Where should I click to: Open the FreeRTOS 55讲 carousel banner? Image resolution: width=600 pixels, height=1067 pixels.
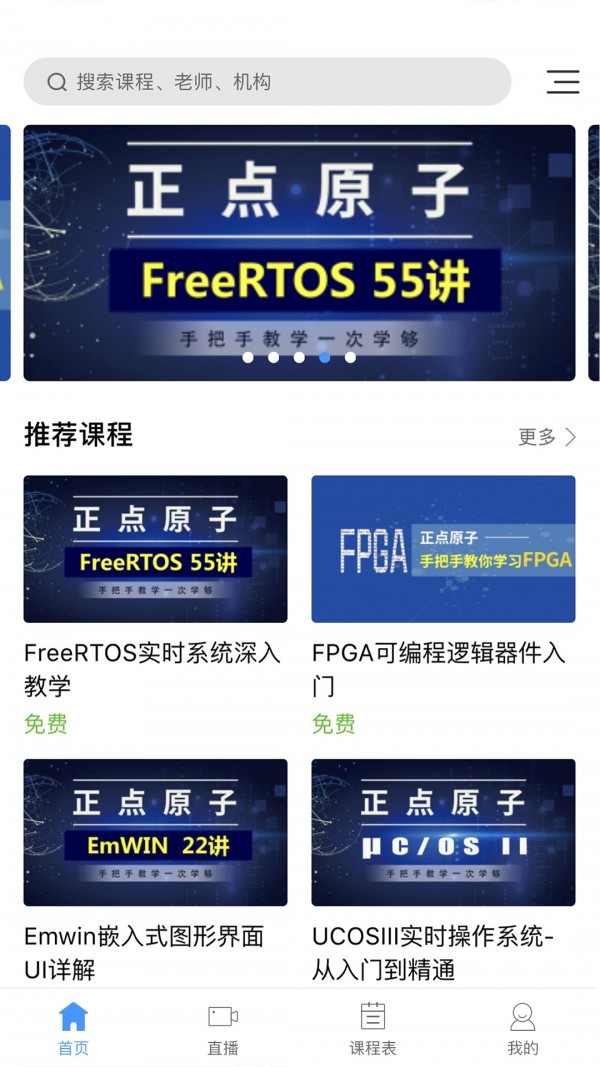299,252
